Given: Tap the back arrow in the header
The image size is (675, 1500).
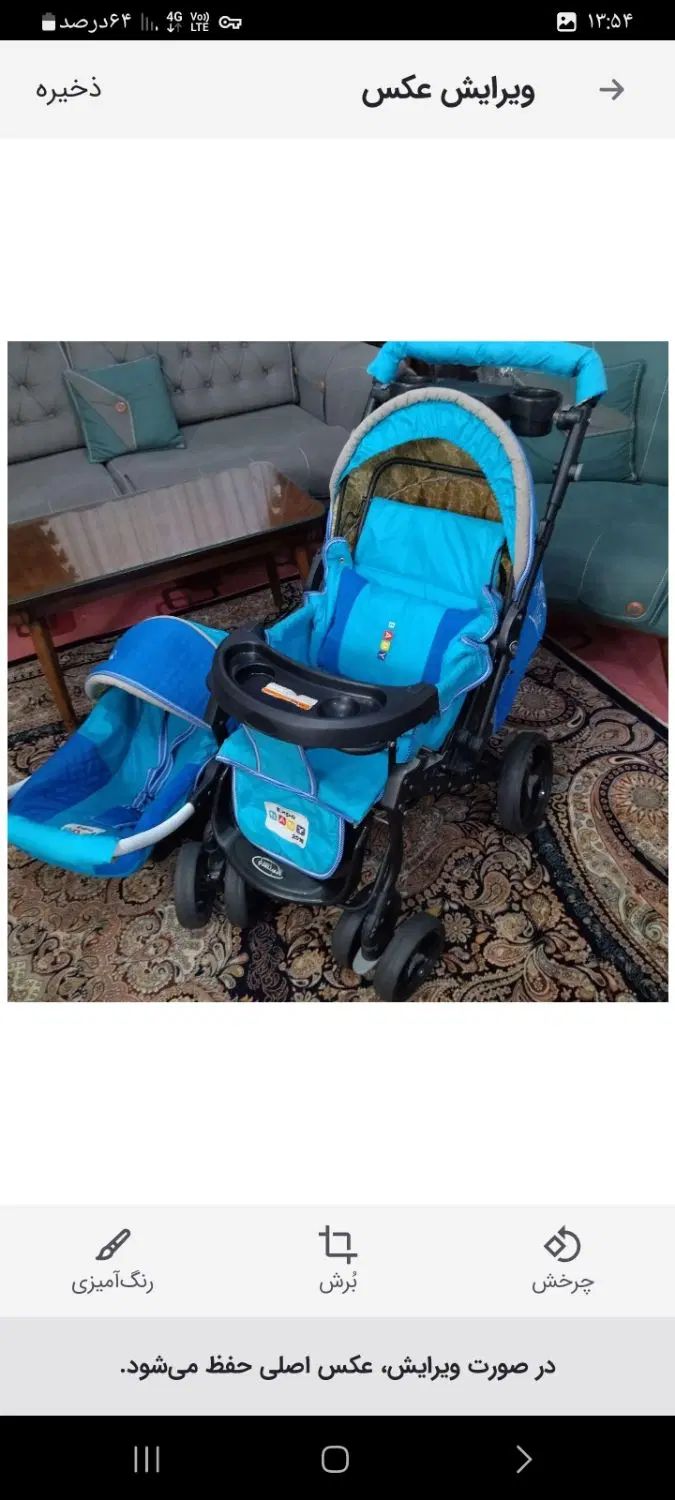Looking at the screenshot, I should pos(611,90).
